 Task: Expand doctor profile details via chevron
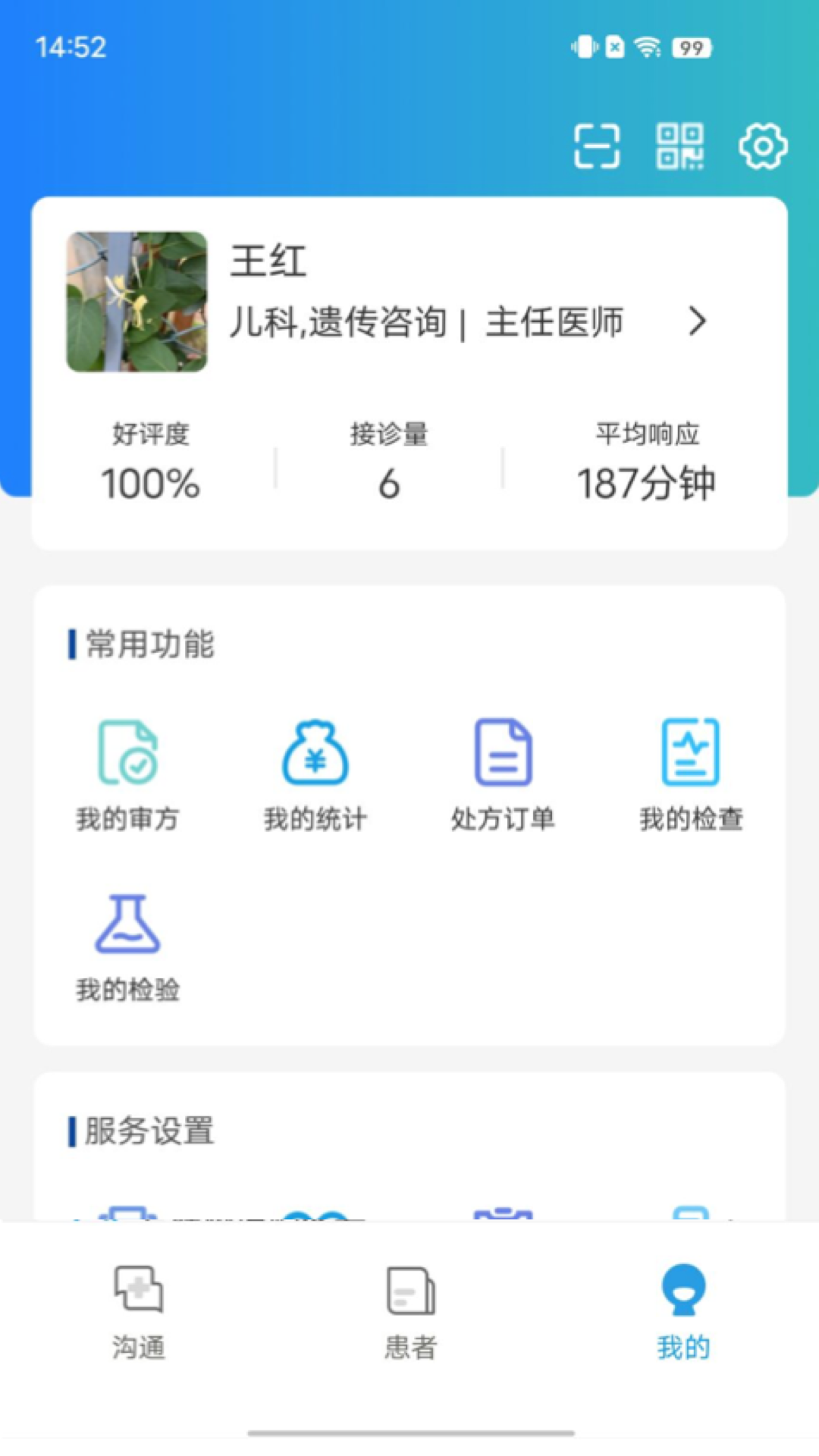[x=699, y=322]
